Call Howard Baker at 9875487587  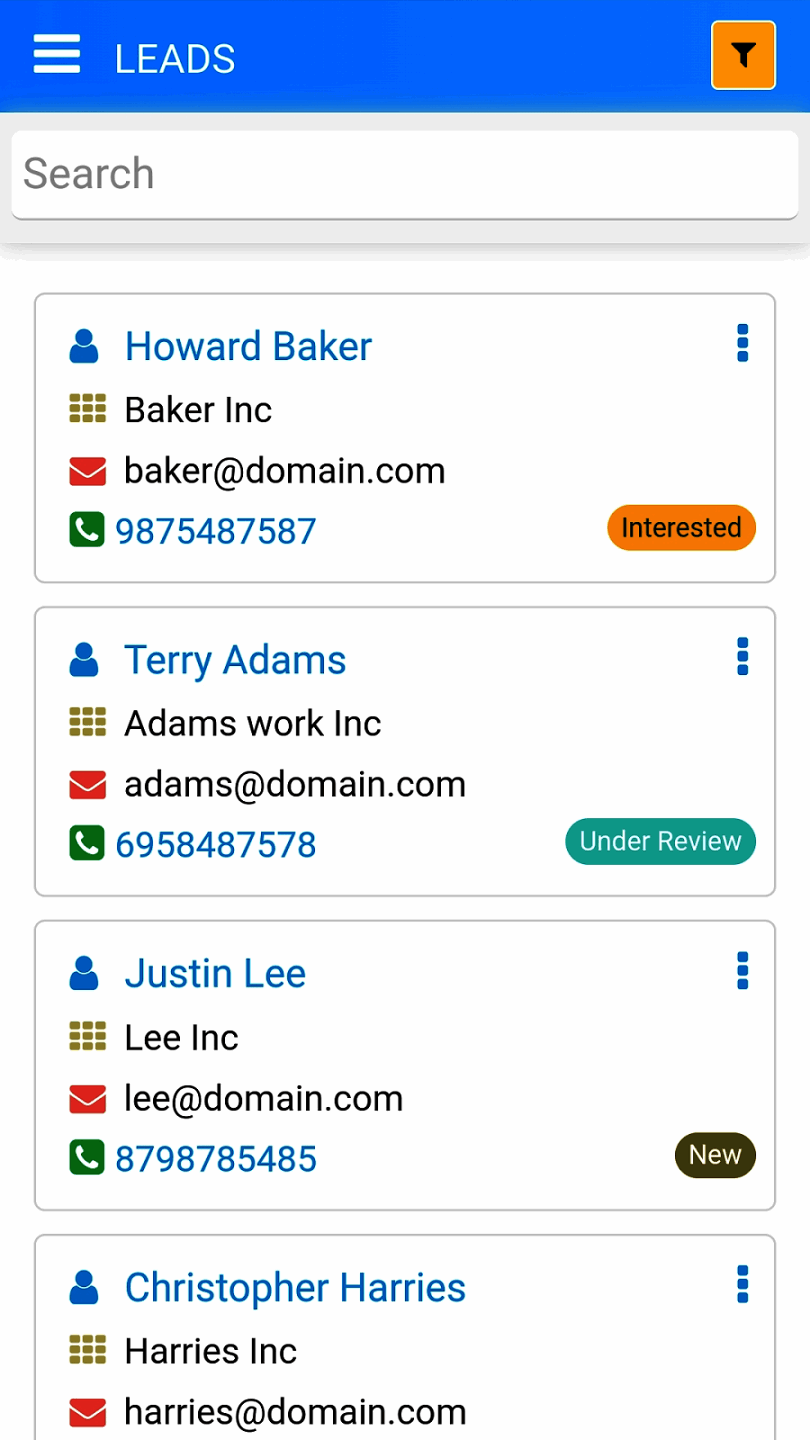point(215,531)
